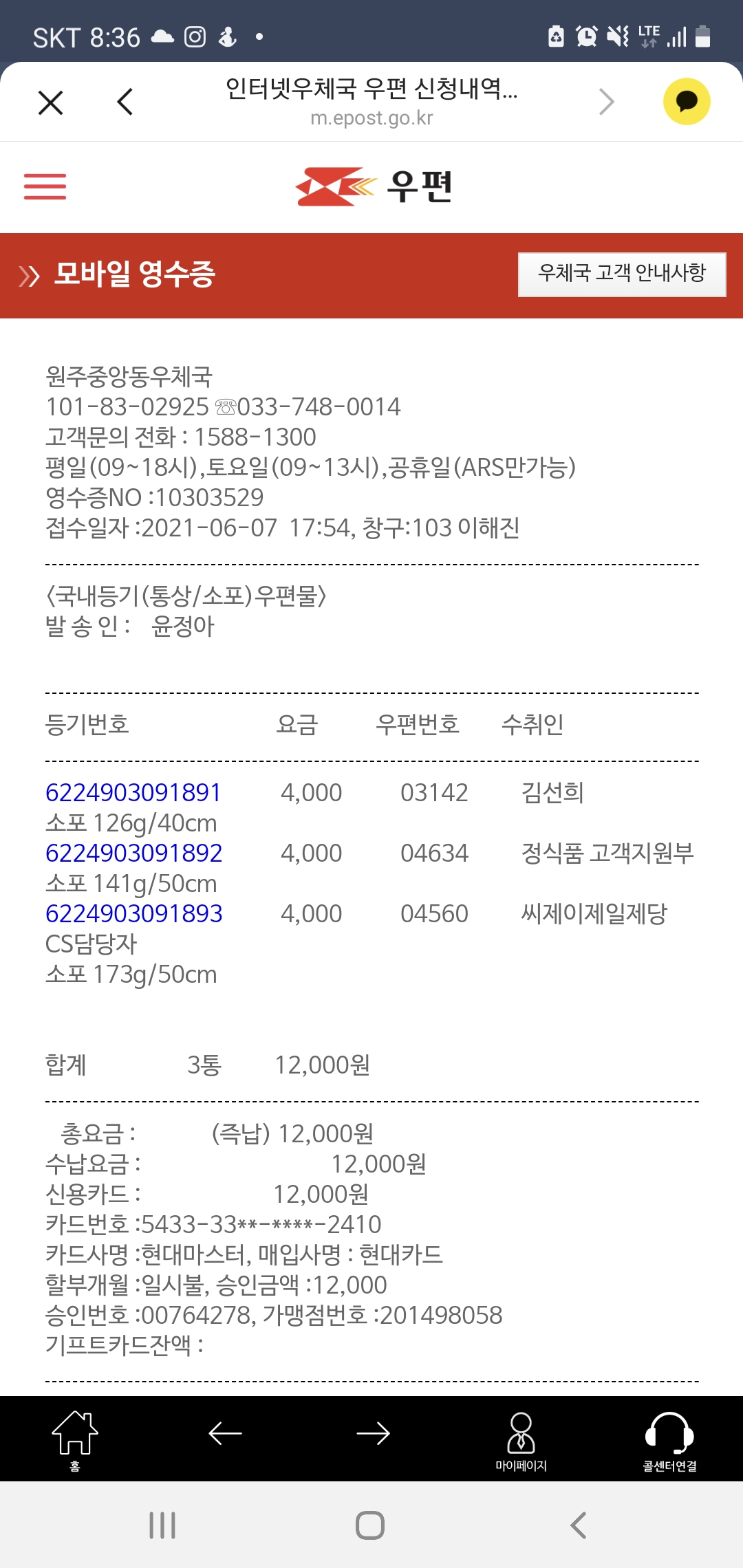The image size is (743, 1568).
Task: Tap the left arrow in bottom bar
Action: pyautogui.click(x=225, y=1434)
